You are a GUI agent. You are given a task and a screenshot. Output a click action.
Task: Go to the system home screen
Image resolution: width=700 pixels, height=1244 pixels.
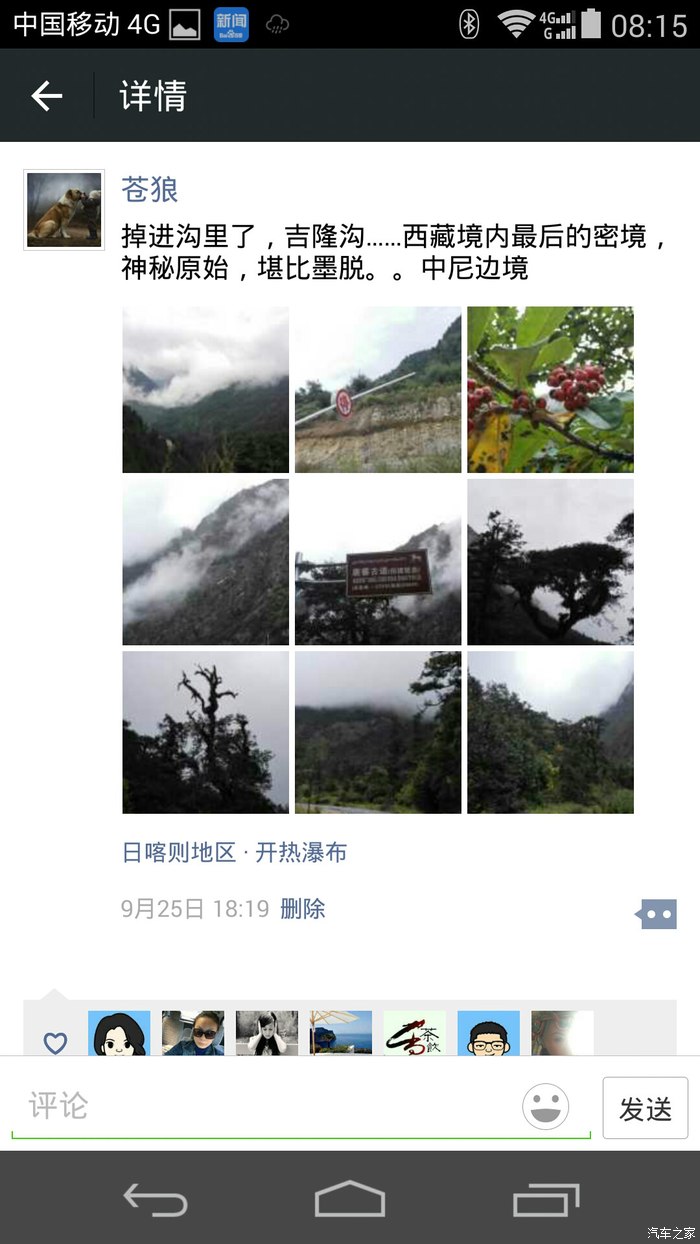[x=350, y=1198]
